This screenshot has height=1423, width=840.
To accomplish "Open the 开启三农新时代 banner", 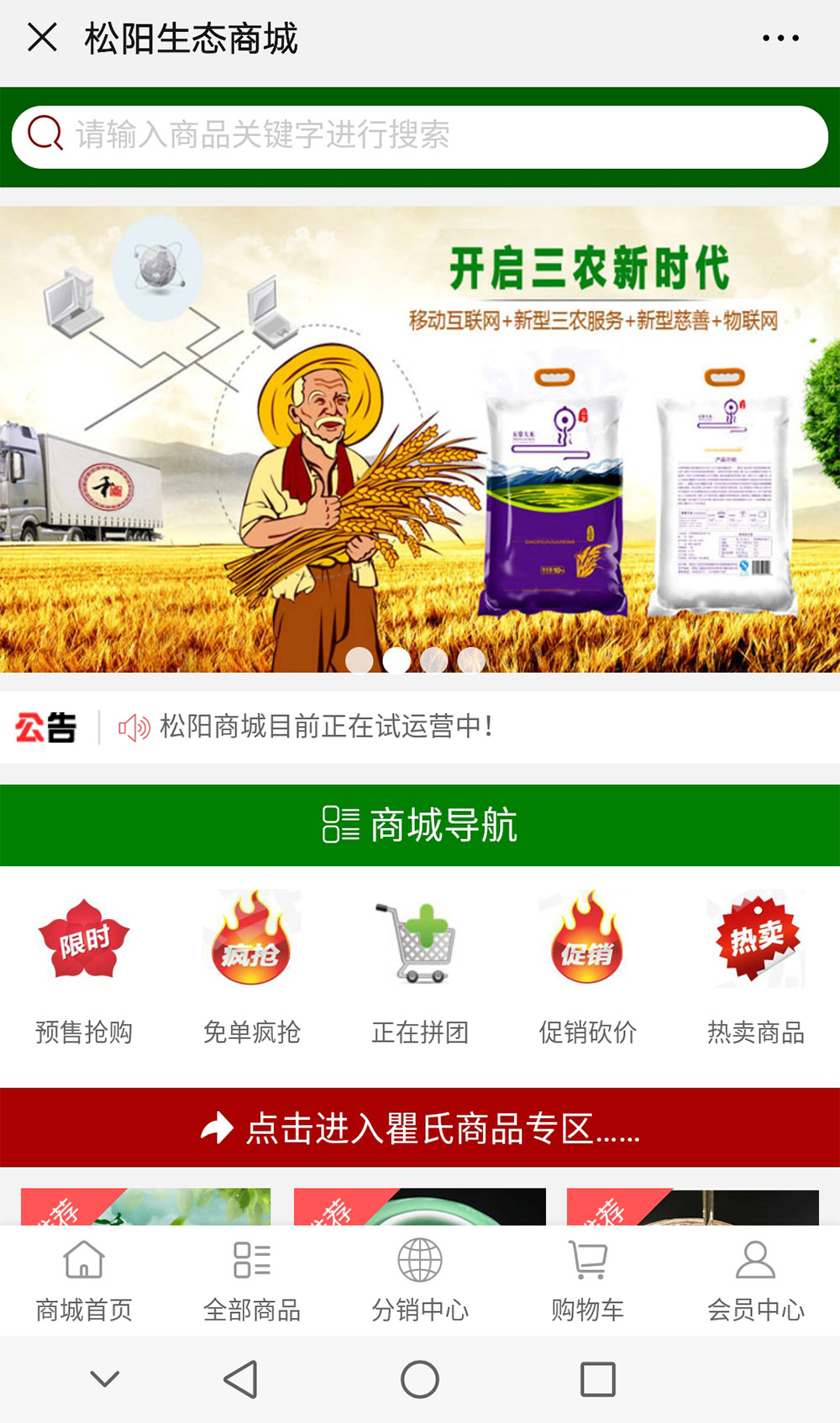I will click(420, 438).
